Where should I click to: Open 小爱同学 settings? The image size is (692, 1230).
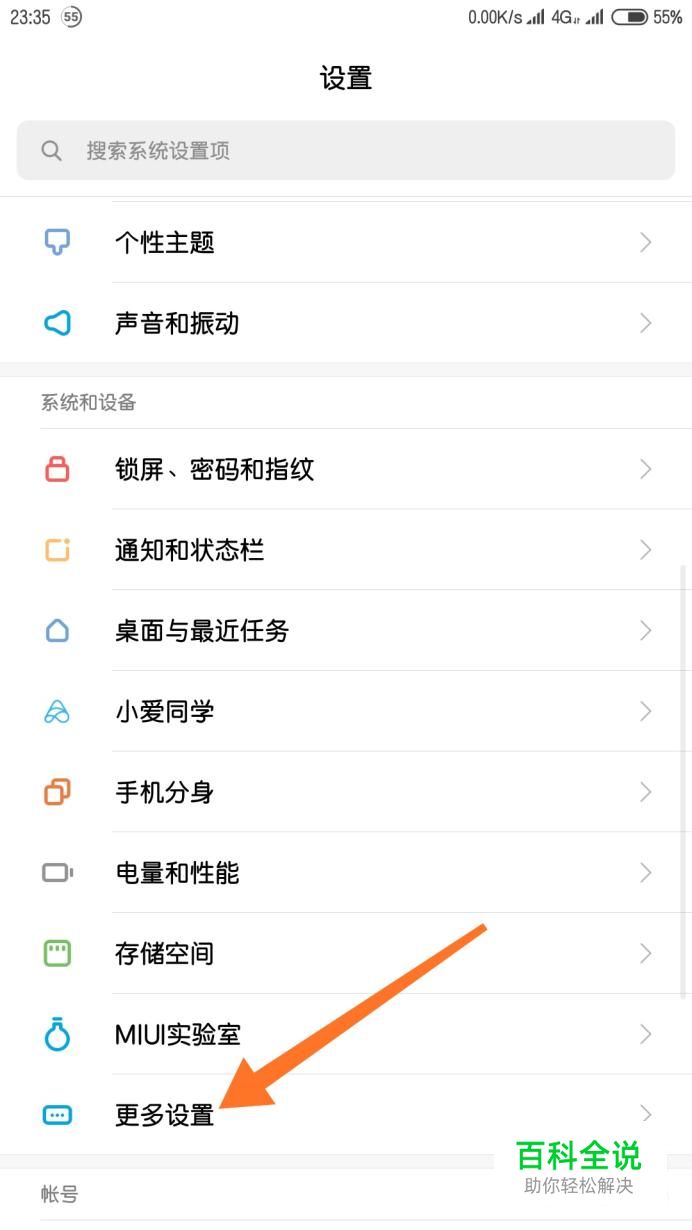346,712
